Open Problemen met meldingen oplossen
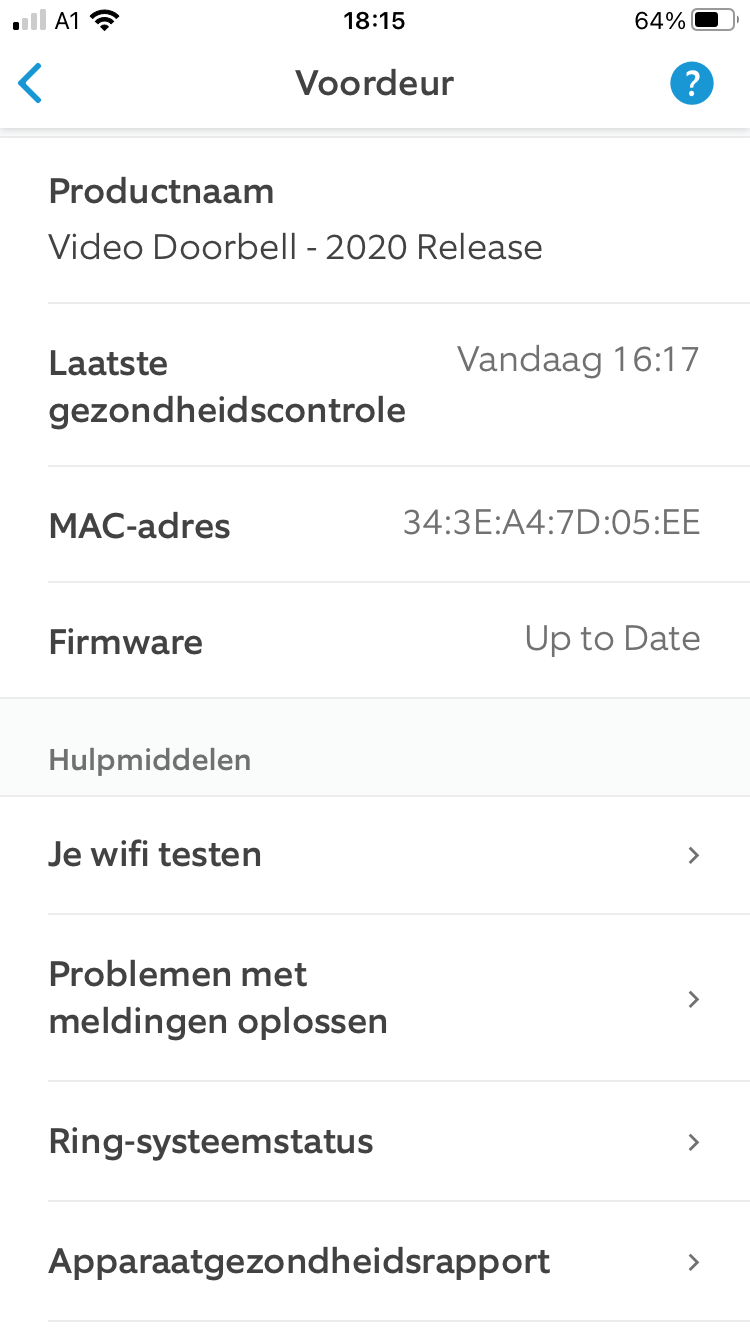 pyautogui.click(x=375, y=998)
